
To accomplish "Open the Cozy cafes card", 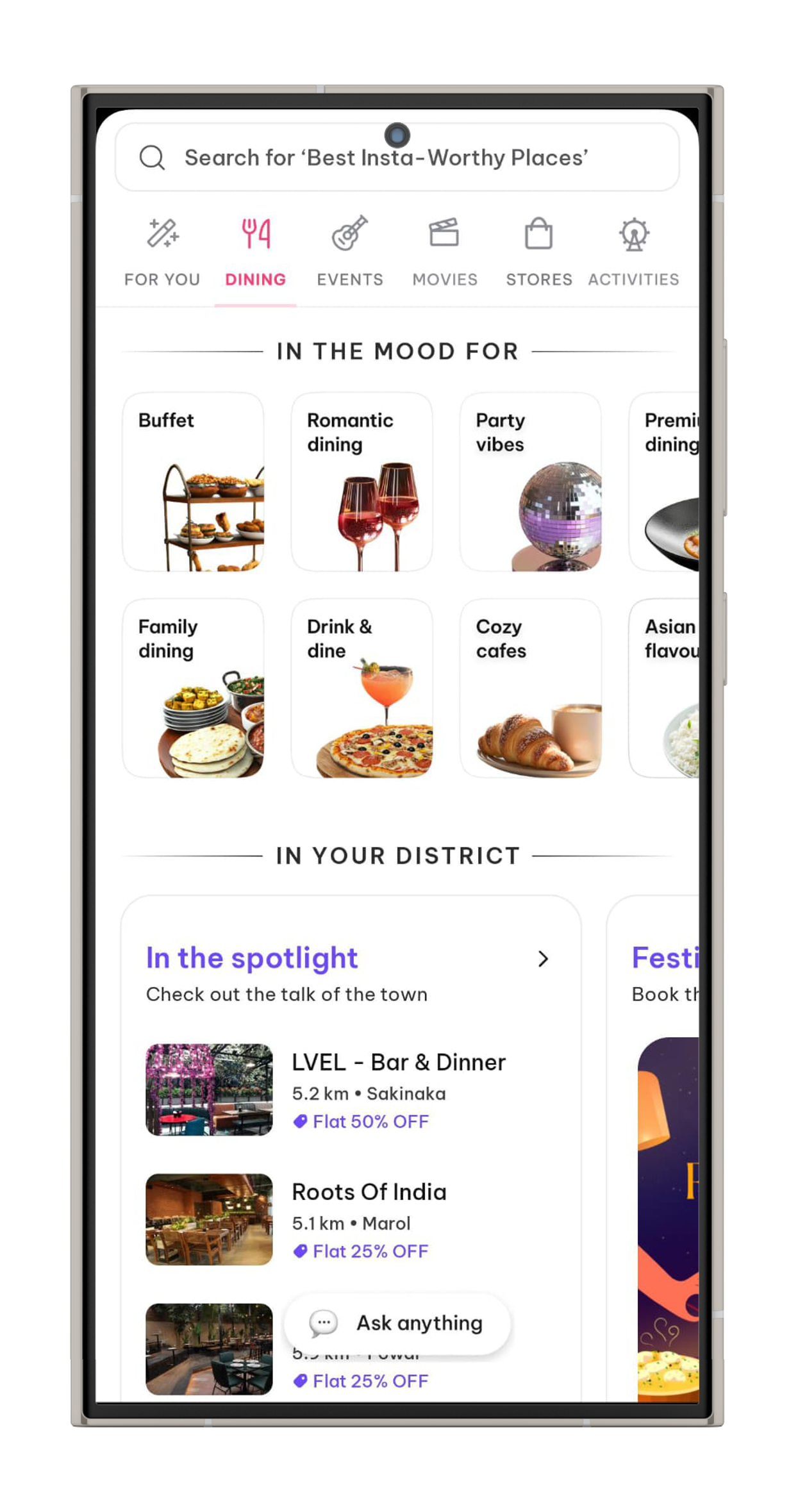I will coord(530,688).
